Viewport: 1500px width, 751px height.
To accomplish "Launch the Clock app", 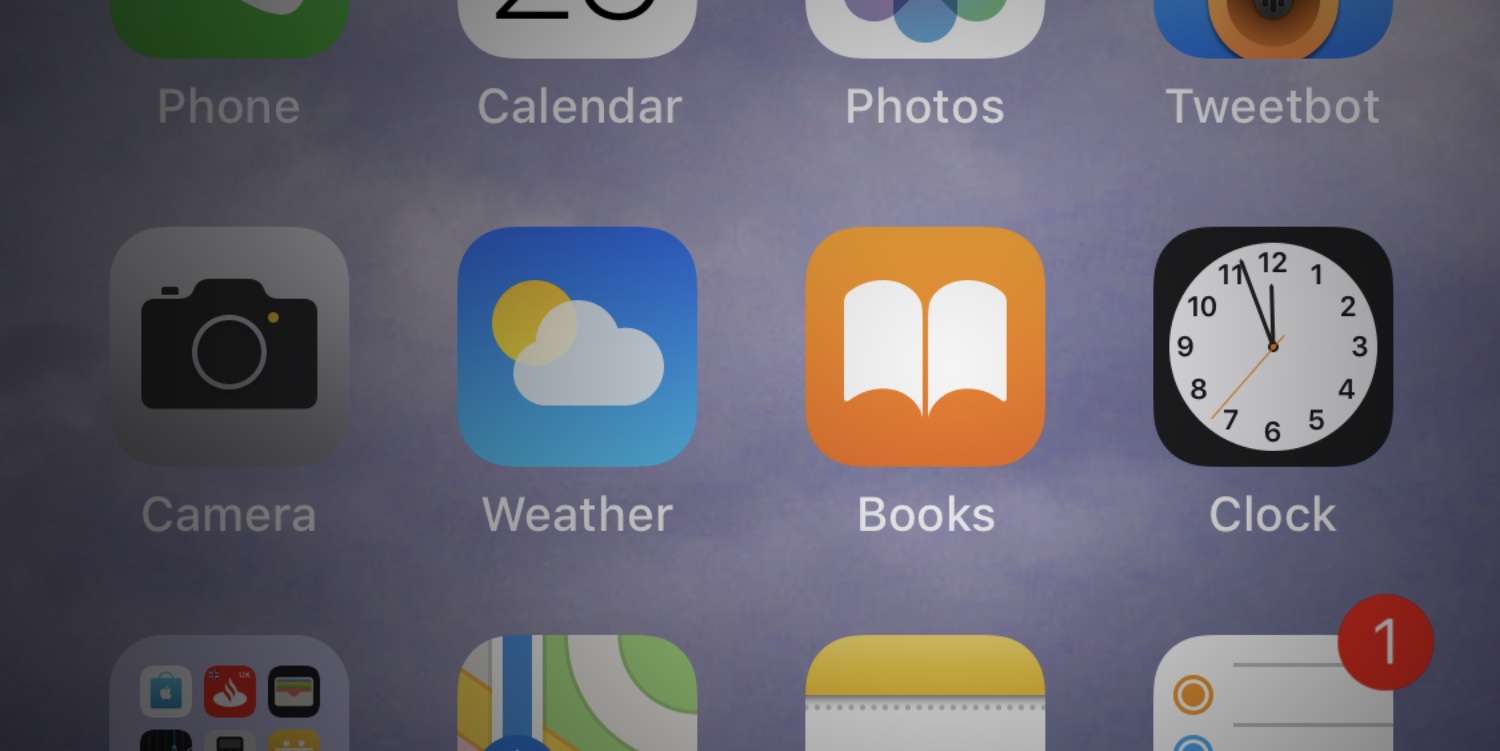I will (1273, 346).
